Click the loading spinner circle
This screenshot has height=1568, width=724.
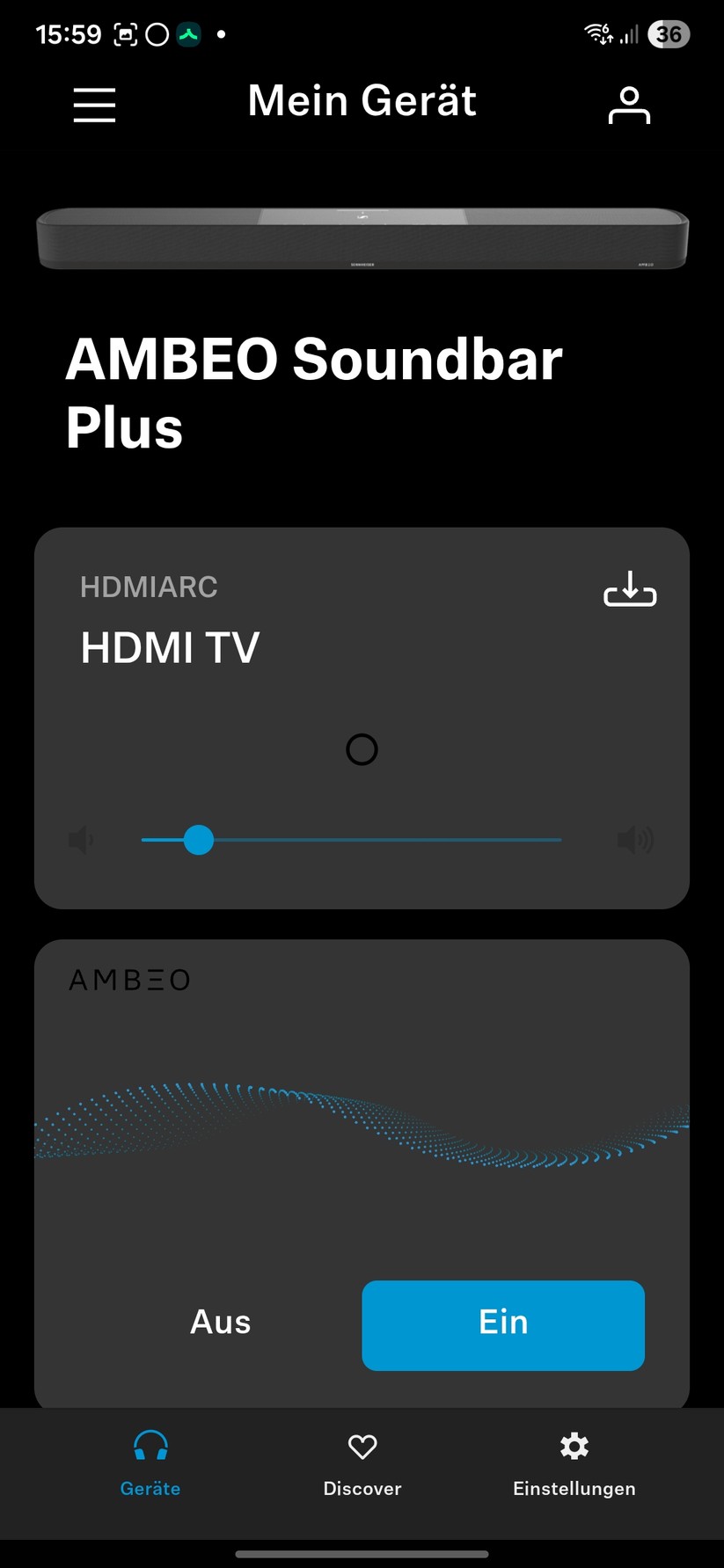[x=362, y=749]
